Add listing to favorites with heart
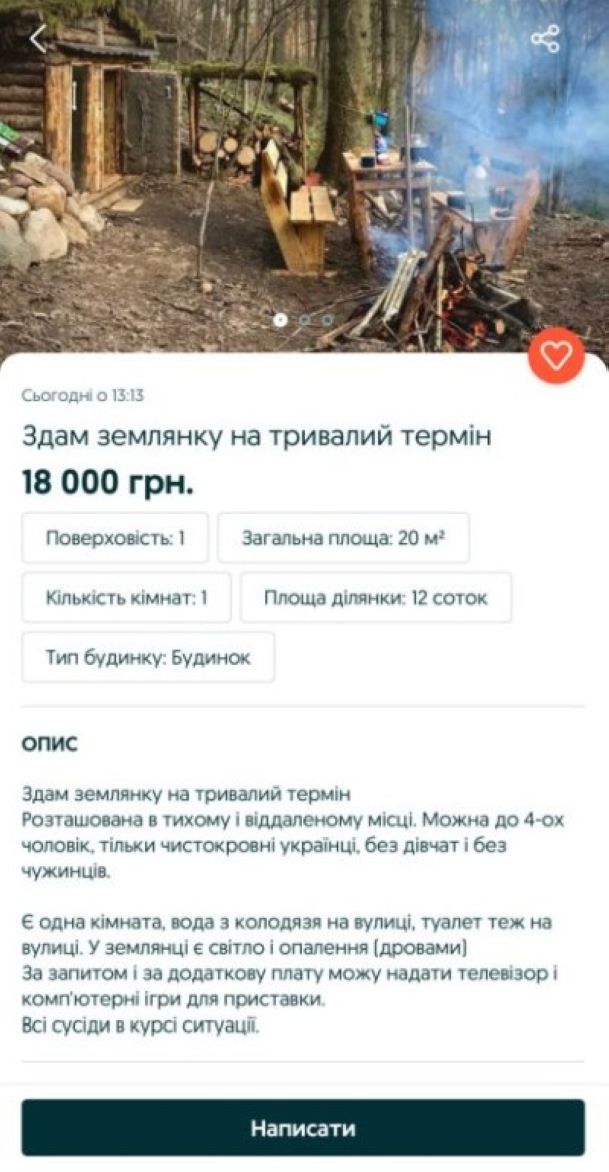 556,356
